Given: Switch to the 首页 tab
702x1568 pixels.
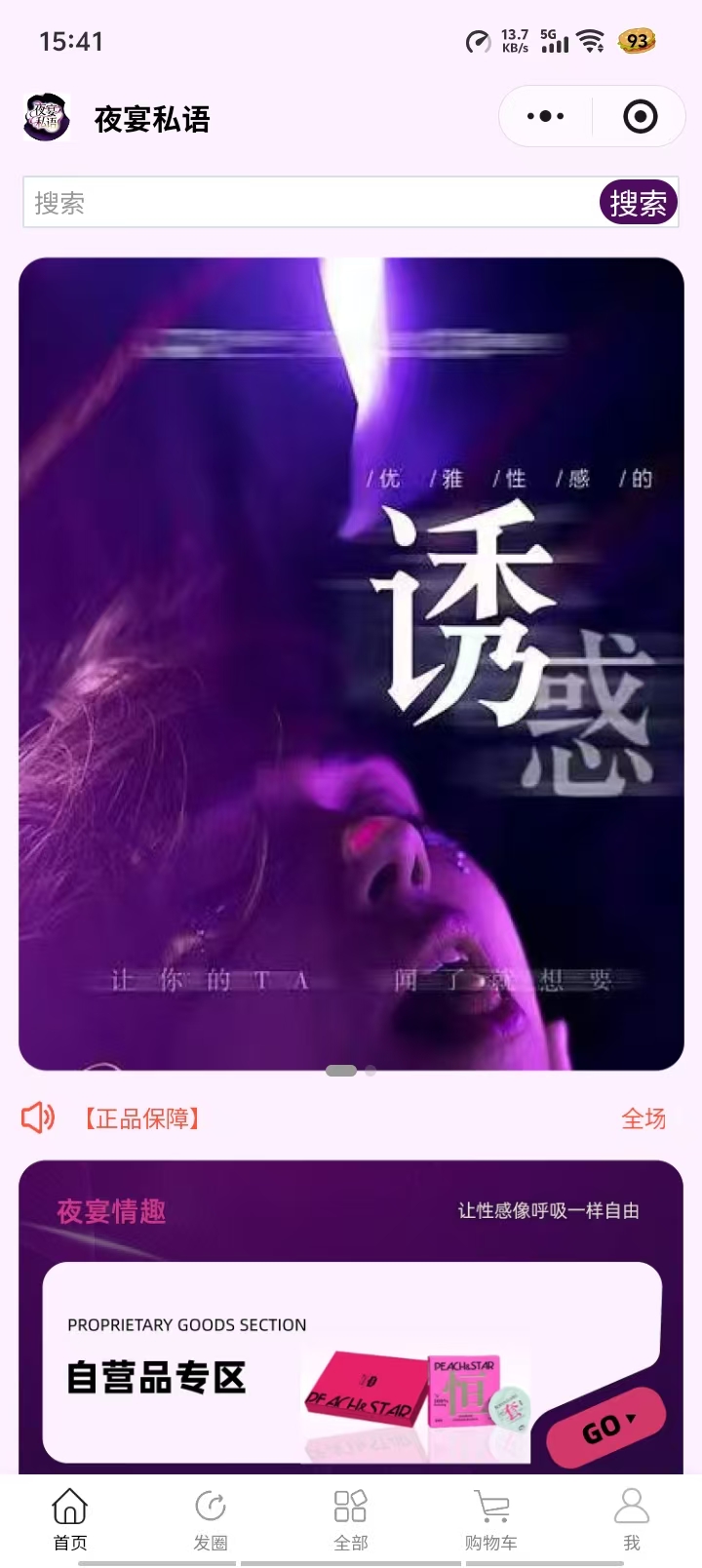Looking at the screenshot, I should coord(70,1519).
